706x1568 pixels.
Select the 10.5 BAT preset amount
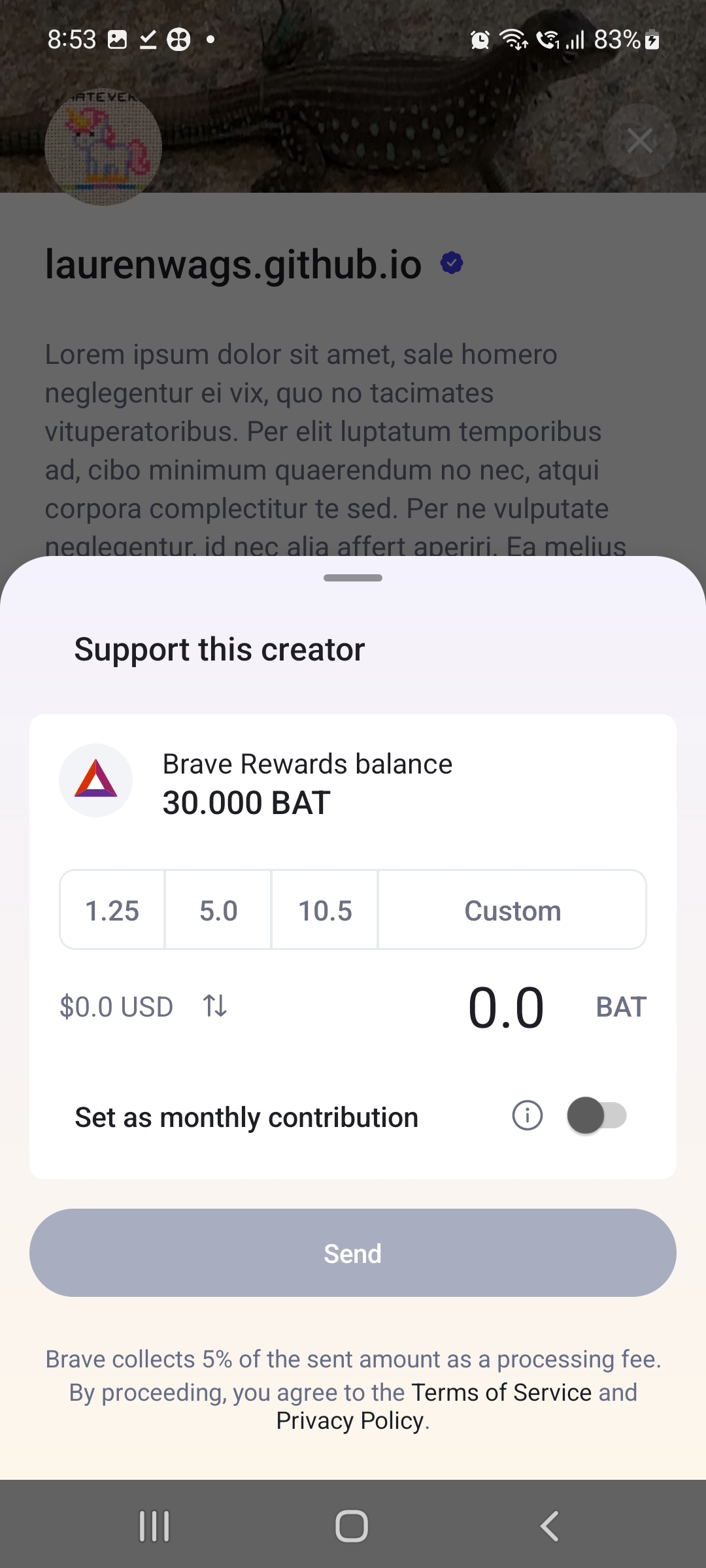coord(324,909)
